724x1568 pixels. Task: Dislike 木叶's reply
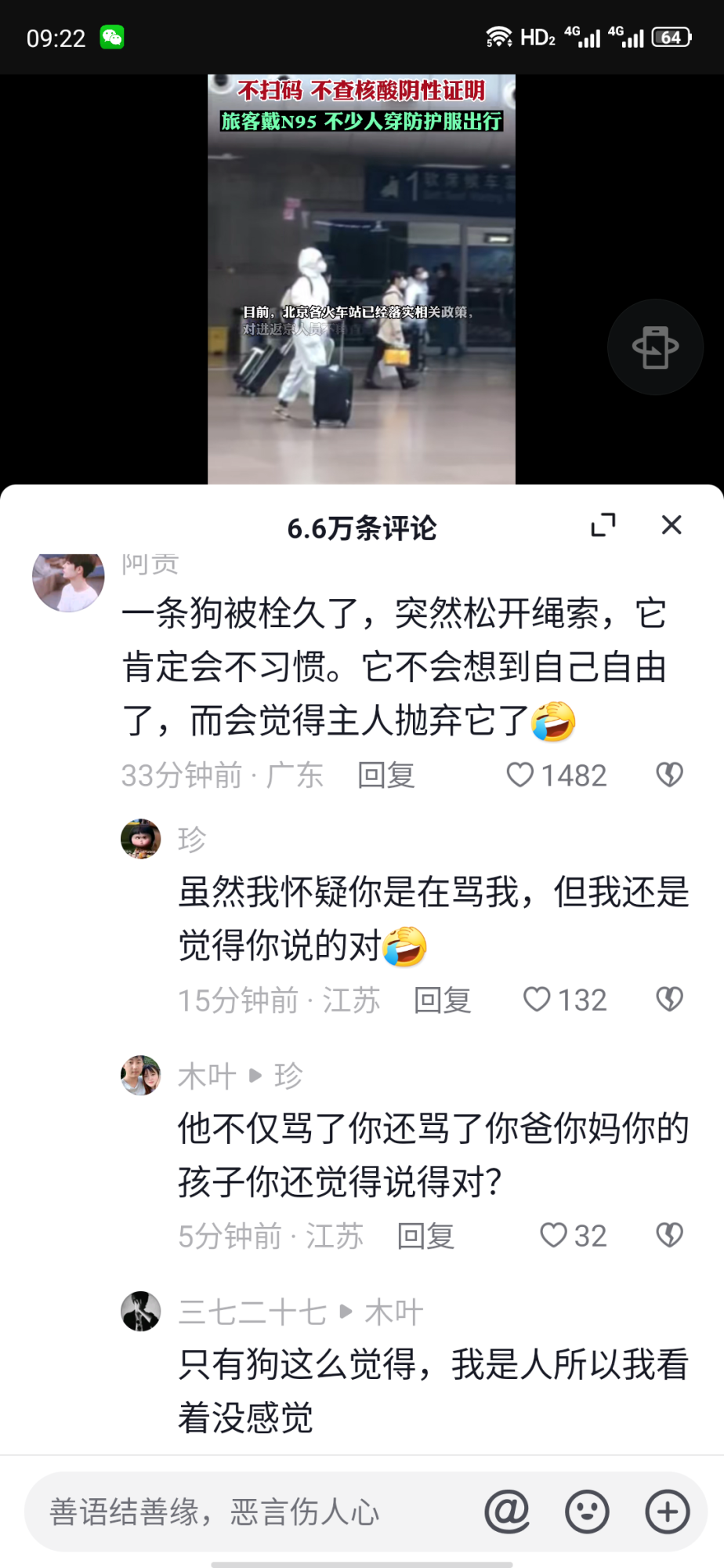click(x=669, y=1236)
